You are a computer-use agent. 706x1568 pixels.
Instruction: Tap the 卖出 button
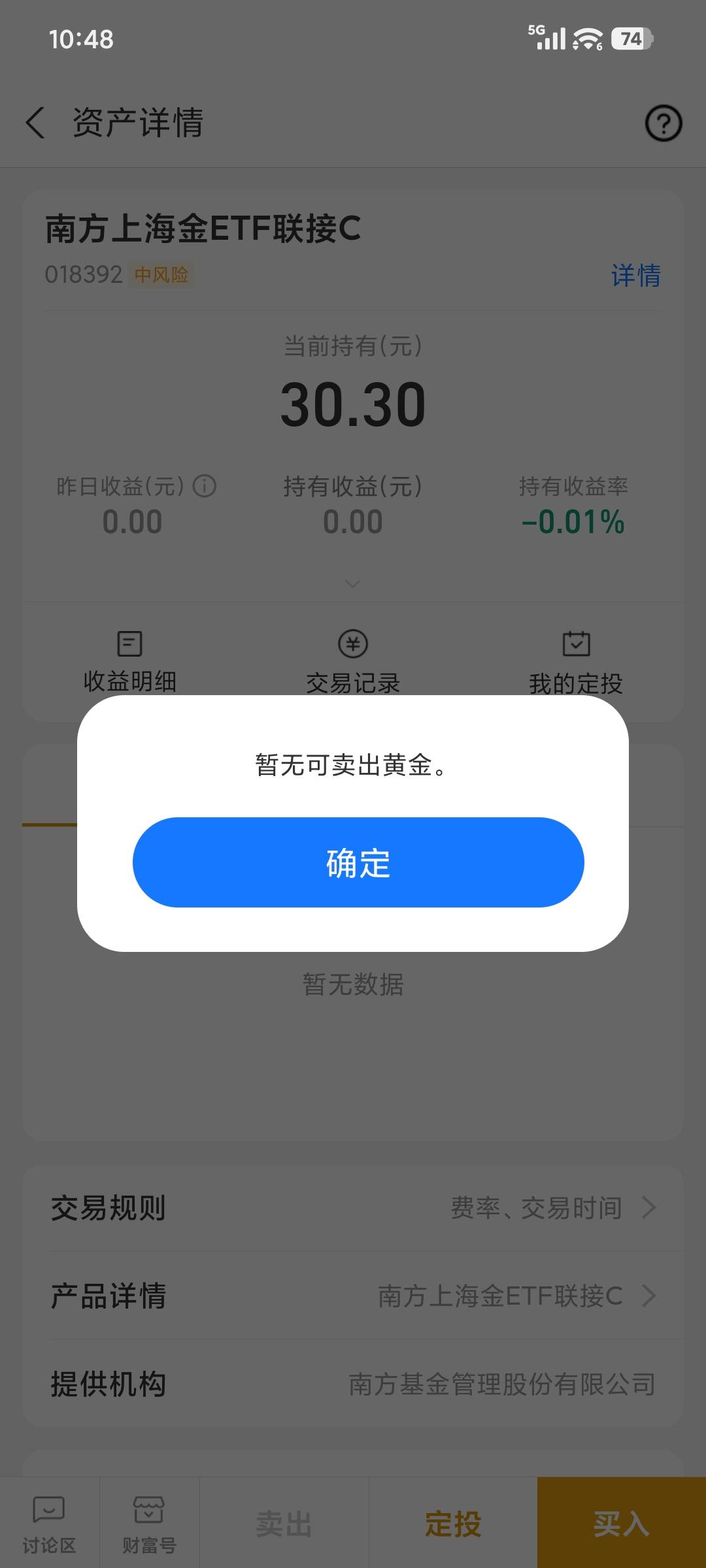point(284,1524)
